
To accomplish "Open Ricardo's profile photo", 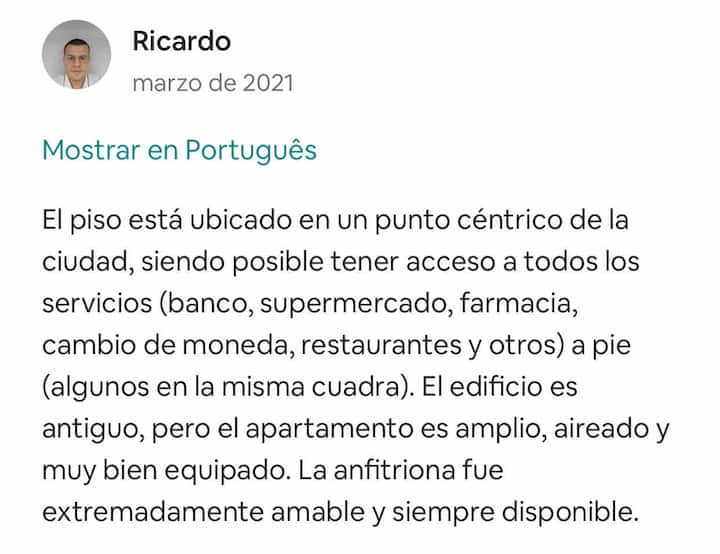I will (x=76, y=56).
